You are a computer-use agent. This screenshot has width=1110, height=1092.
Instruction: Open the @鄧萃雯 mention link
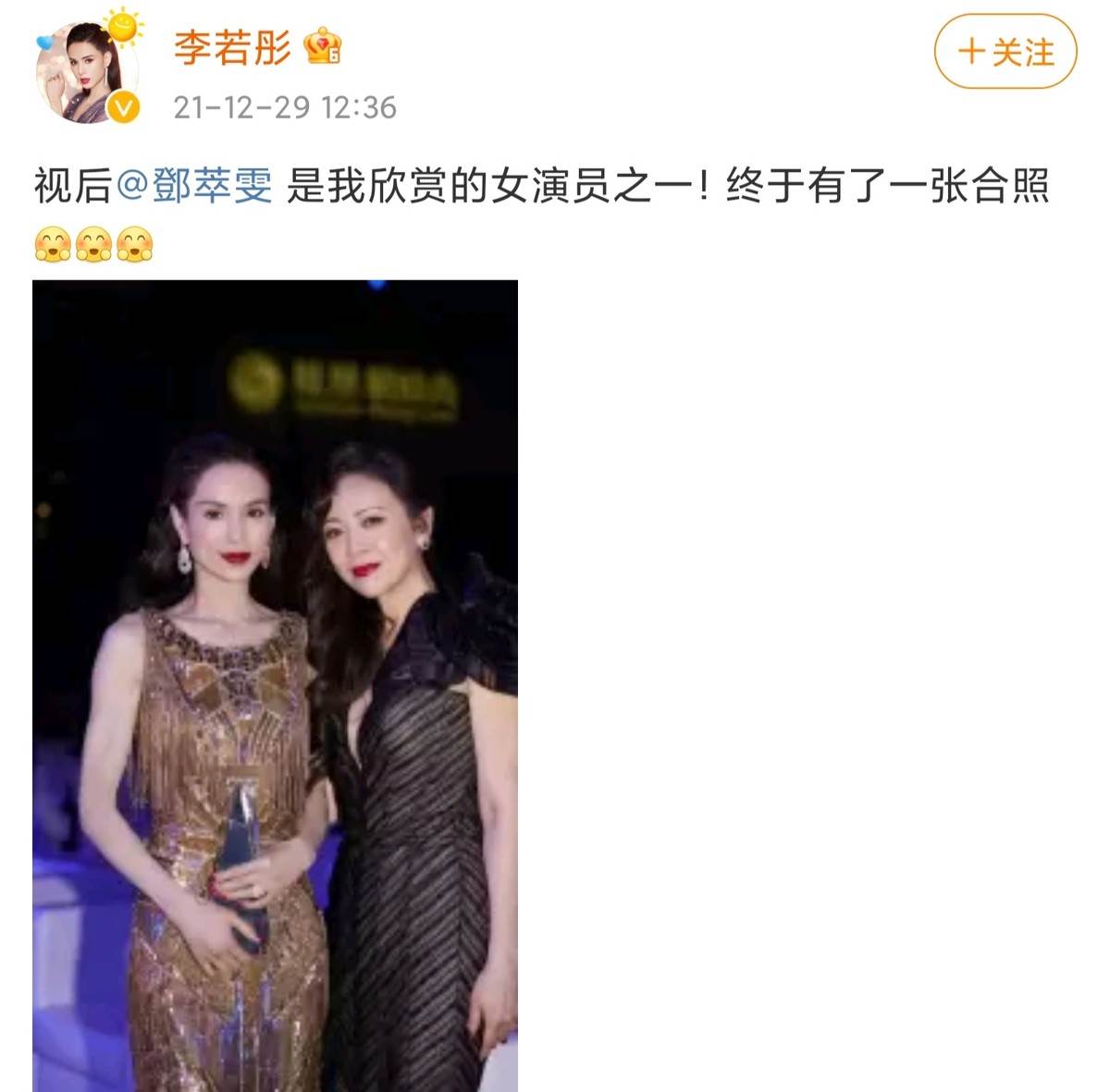click(194, 187)
